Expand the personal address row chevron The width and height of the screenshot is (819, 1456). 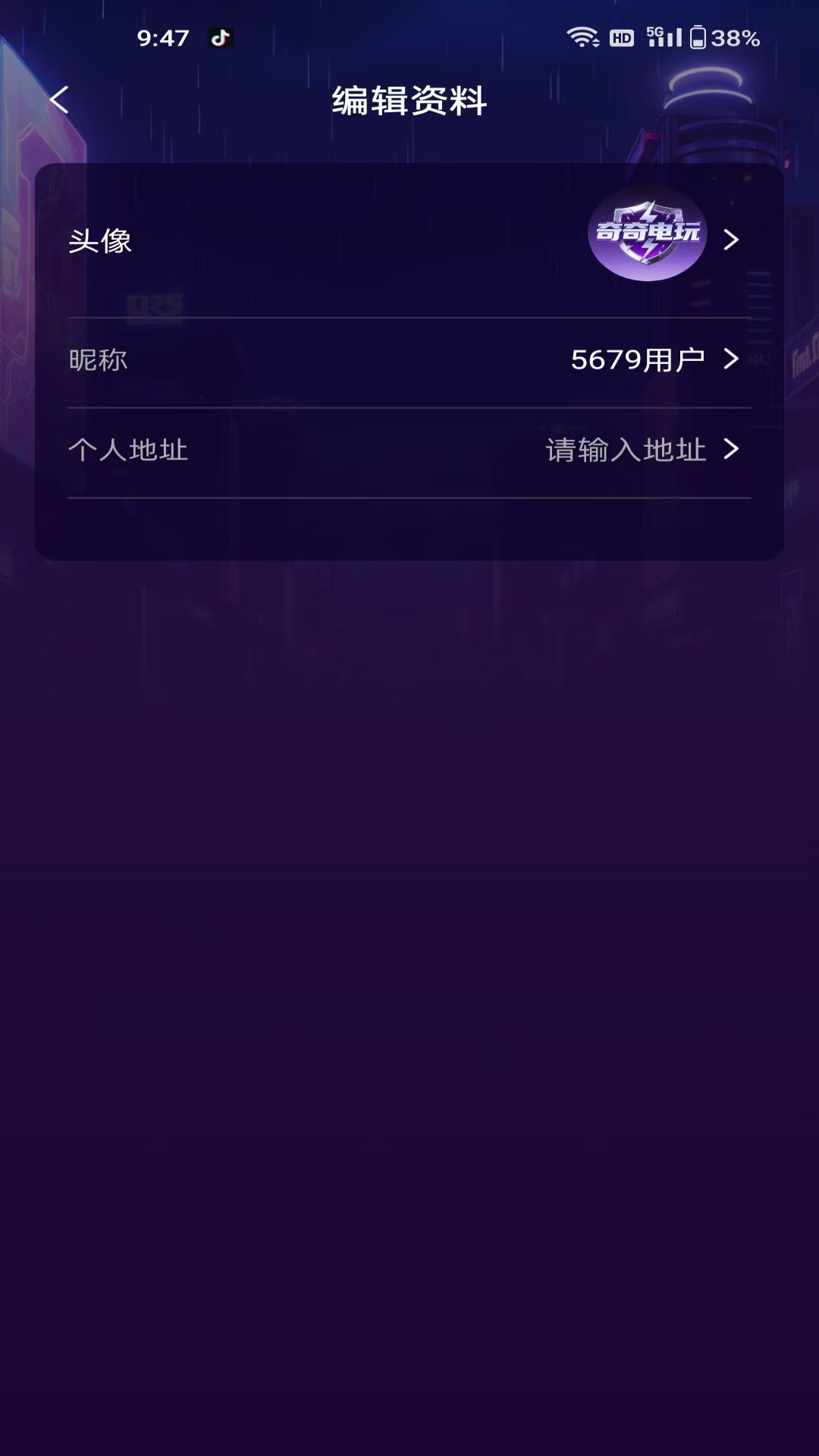(x=732, y=450)
